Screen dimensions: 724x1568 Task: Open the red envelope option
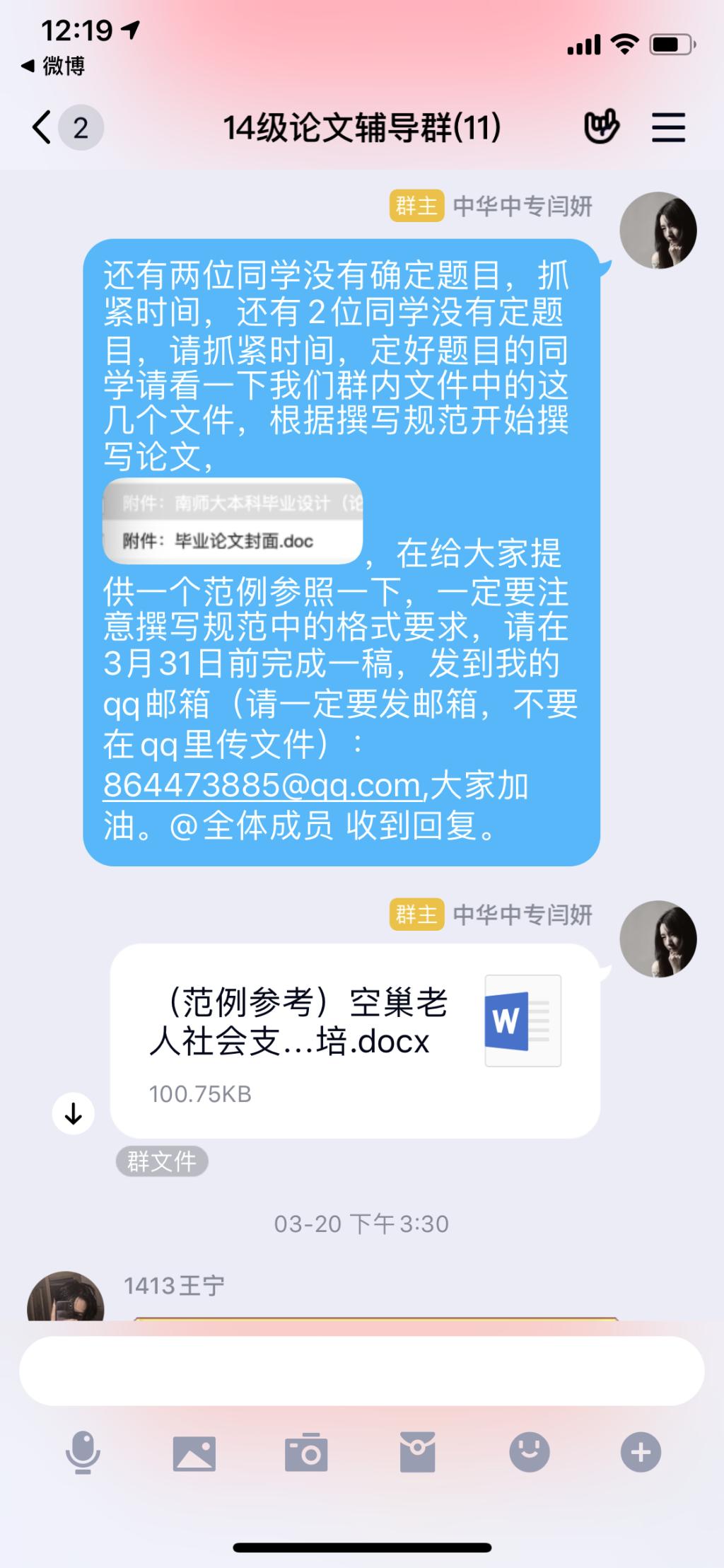[x=418, y=1453]
